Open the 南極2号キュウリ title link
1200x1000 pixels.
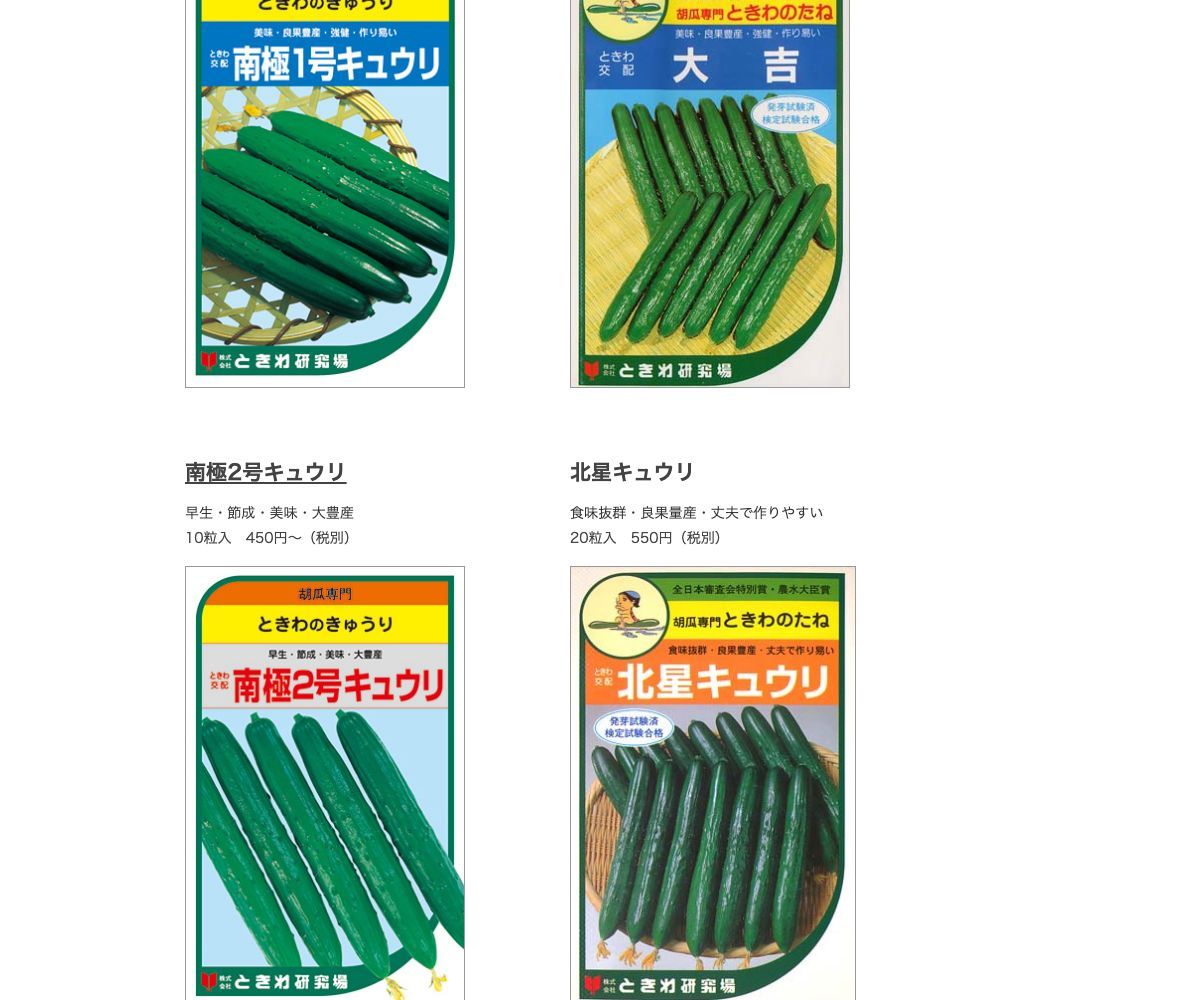coord(265,472)
